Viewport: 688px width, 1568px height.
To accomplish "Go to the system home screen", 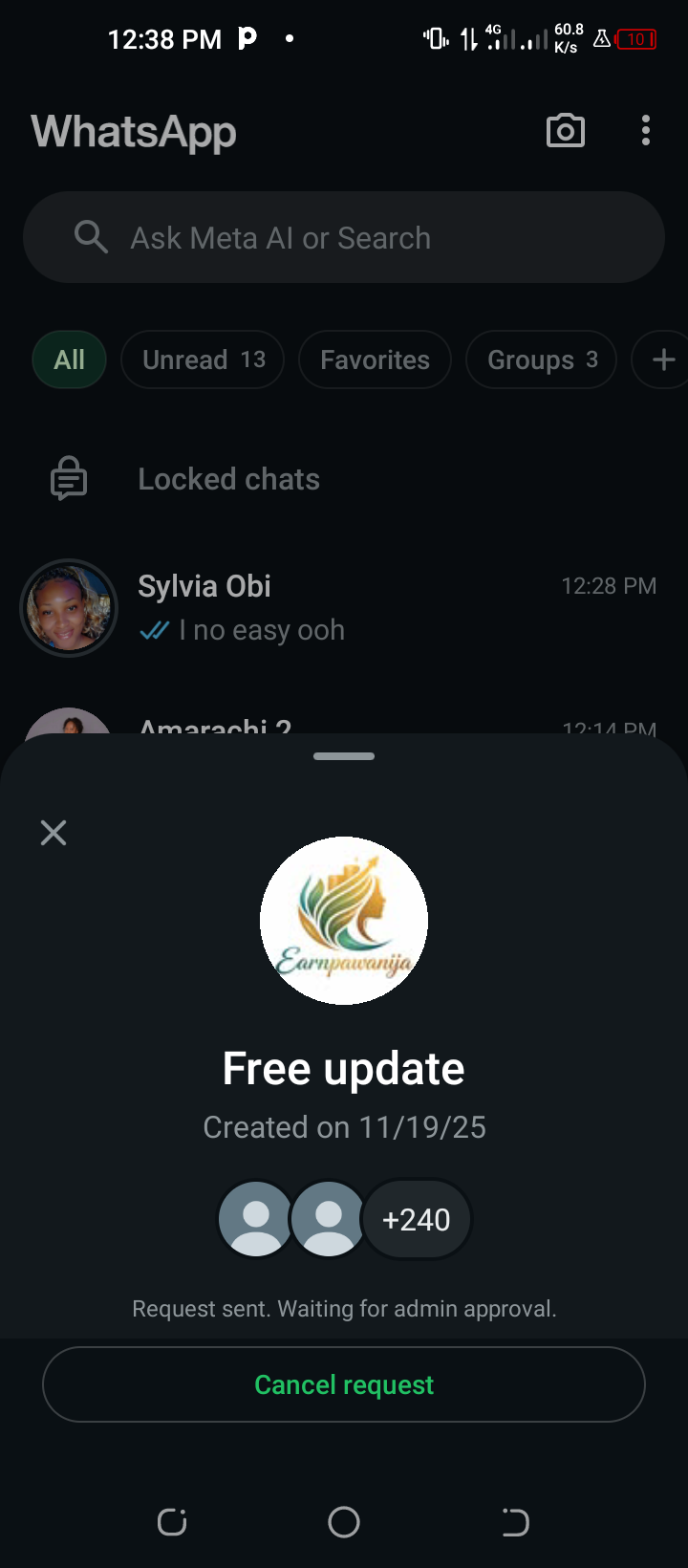I will coord(344,1522).
